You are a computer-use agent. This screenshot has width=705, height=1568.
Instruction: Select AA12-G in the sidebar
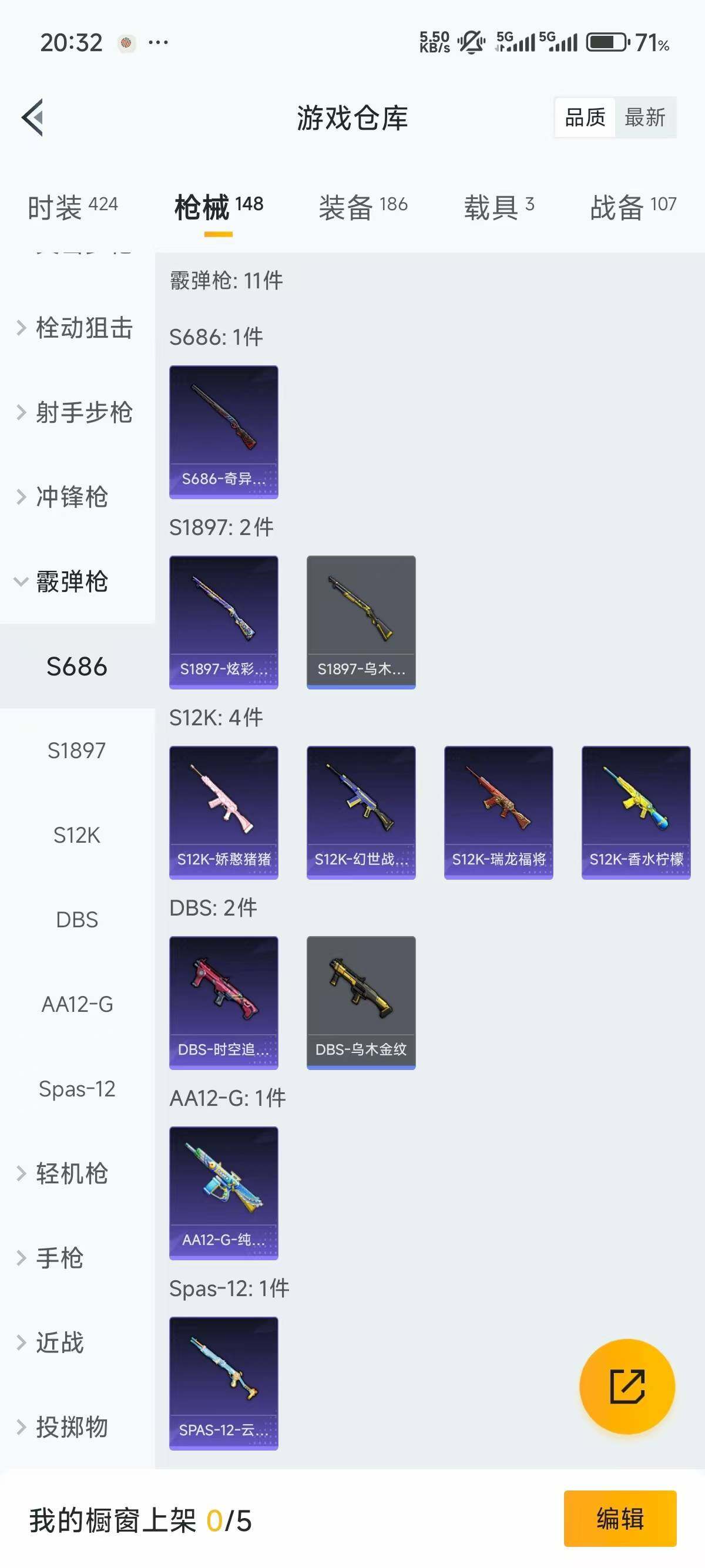pos(77,1004)
